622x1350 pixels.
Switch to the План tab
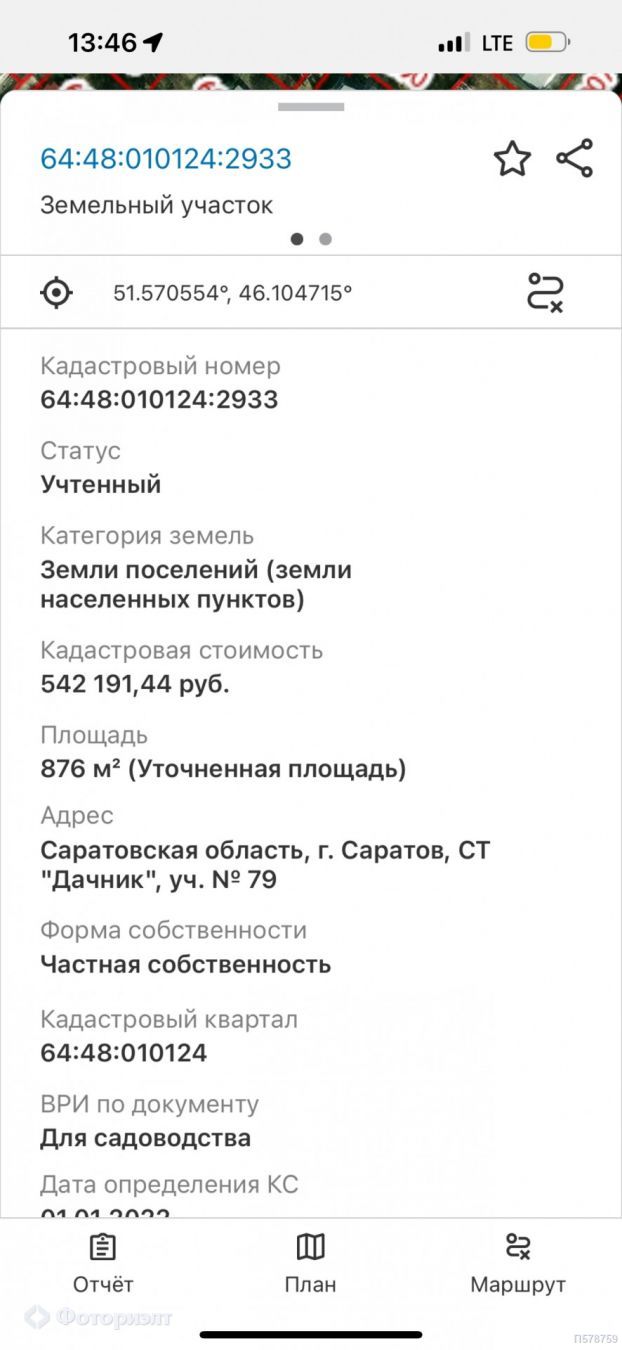(310, 1263)
